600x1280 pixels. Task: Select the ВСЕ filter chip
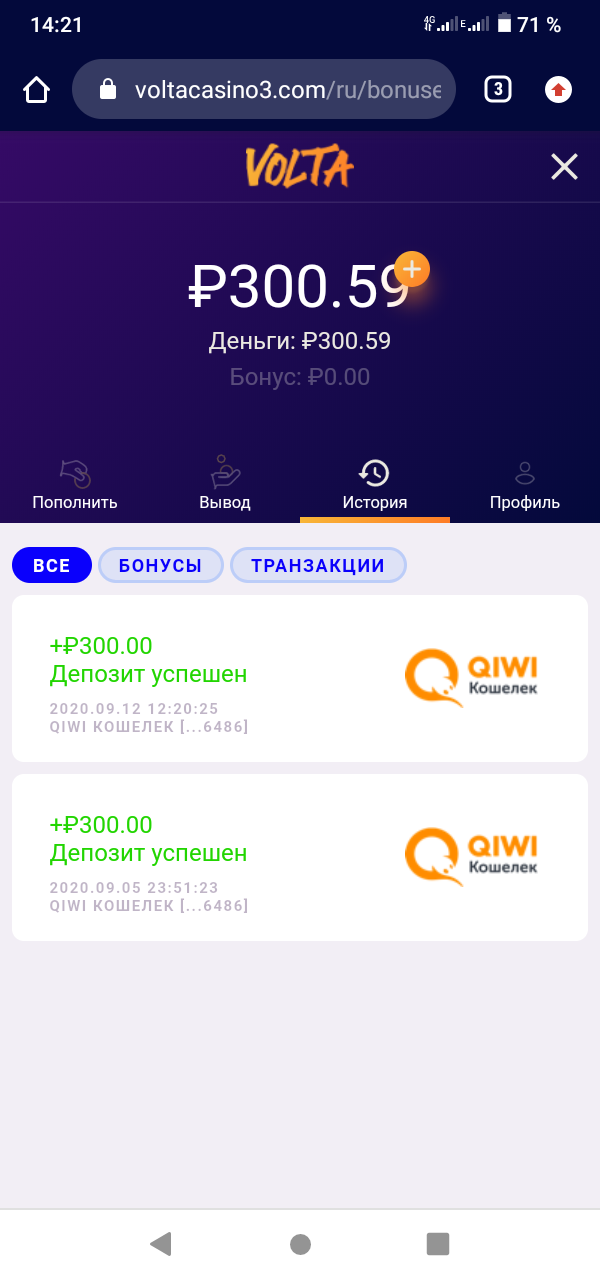click(x=52, y=566)
